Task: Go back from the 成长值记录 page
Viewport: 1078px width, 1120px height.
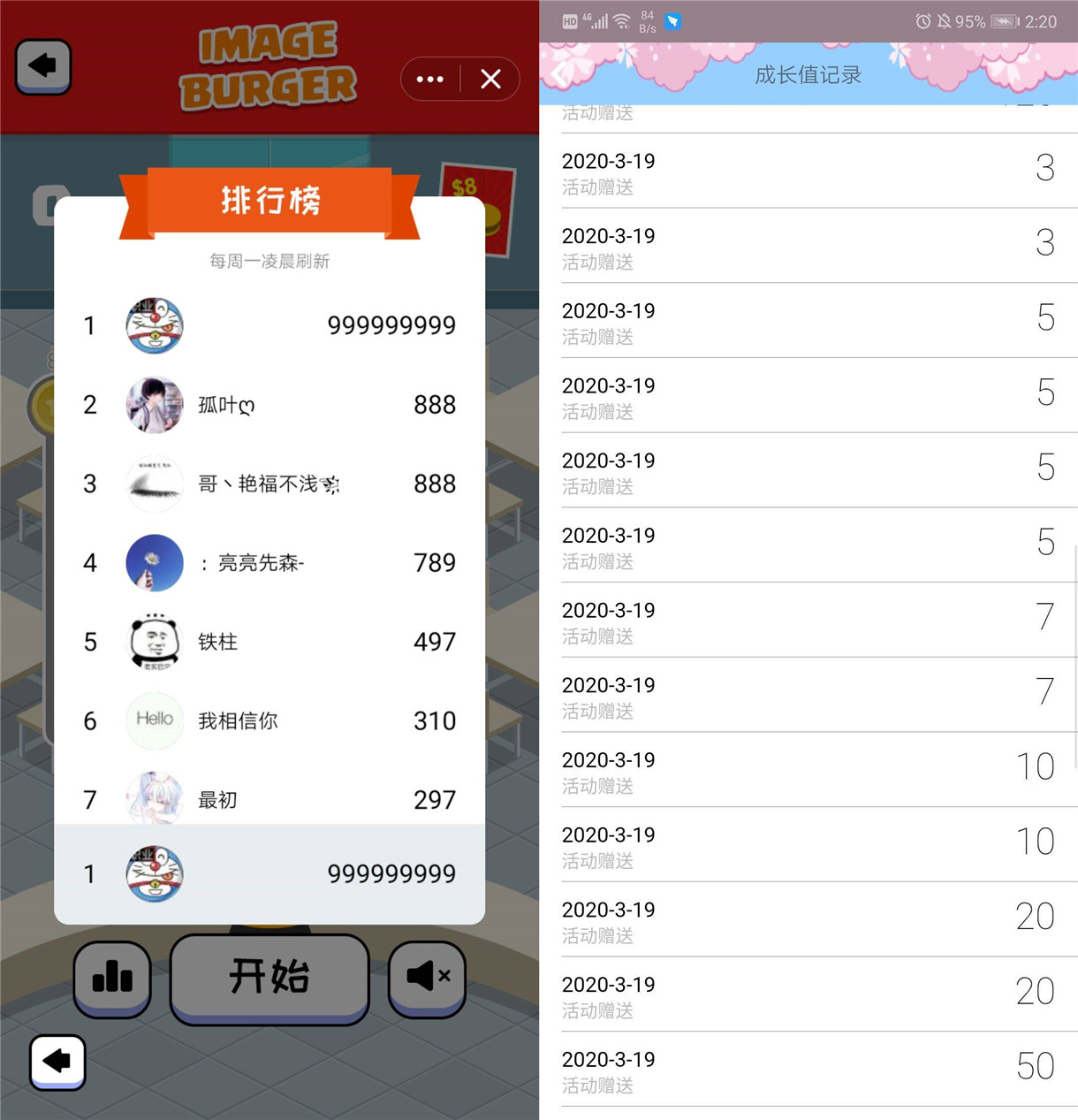Action: pos(560,75)
